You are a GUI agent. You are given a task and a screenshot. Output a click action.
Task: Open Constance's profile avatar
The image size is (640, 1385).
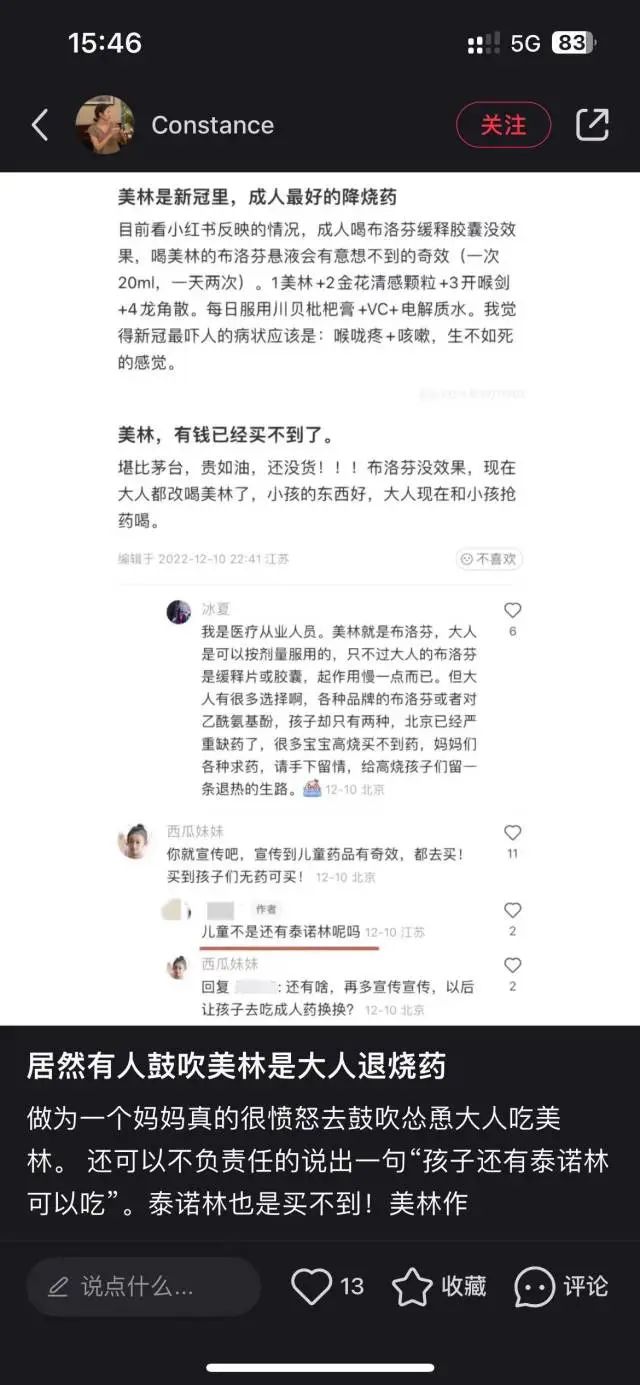tap(105, 125)
